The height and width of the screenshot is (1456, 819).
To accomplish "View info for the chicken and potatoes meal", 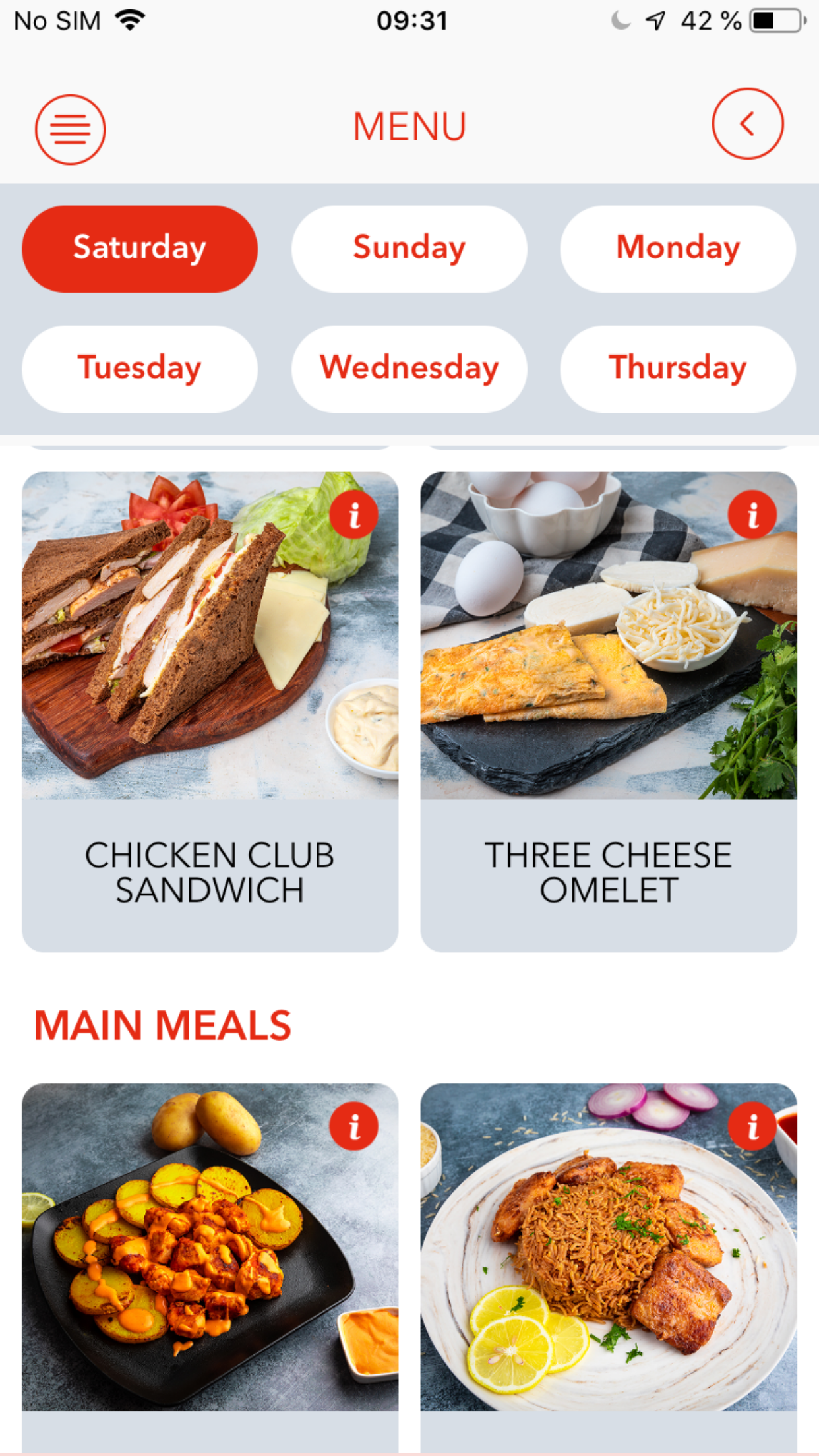I will (354, 1126).
